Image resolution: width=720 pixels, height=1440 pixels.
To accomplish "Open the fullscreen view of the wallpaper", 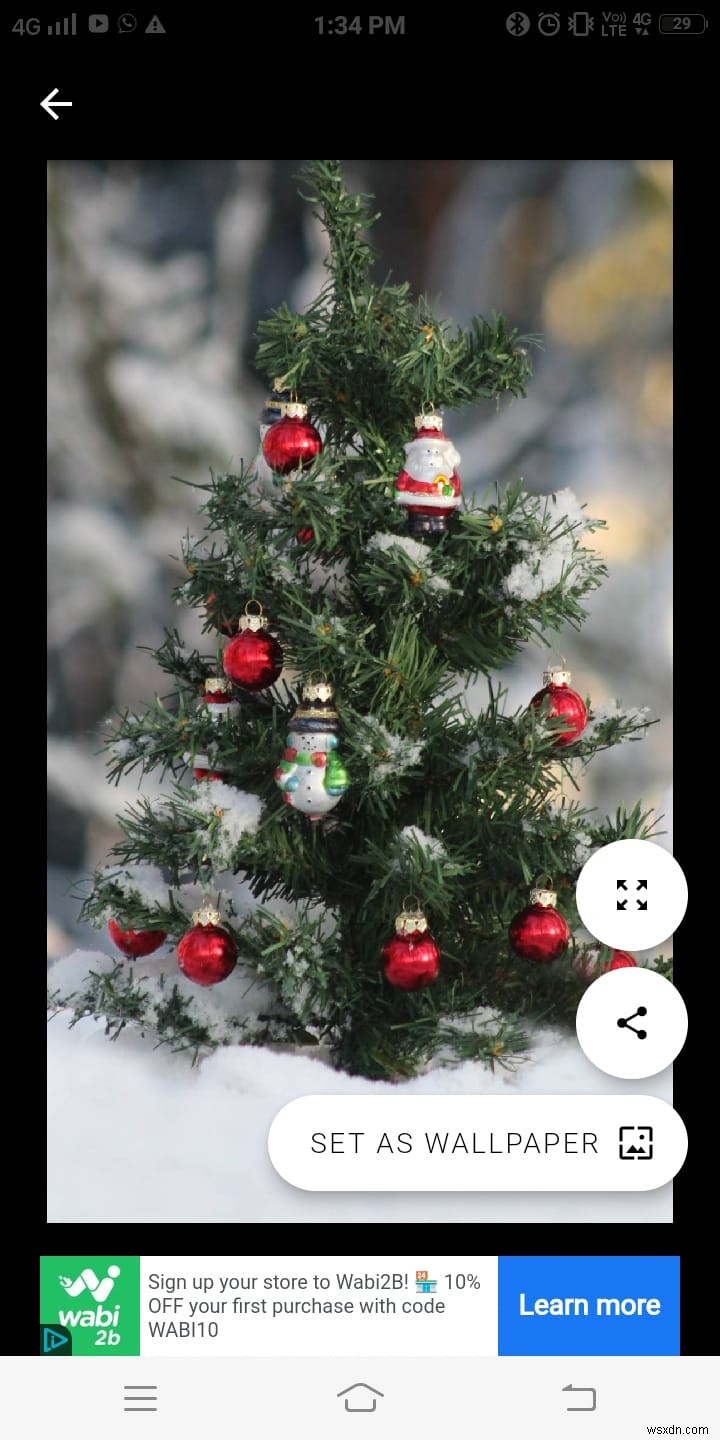I will click(x=631, y=895).
